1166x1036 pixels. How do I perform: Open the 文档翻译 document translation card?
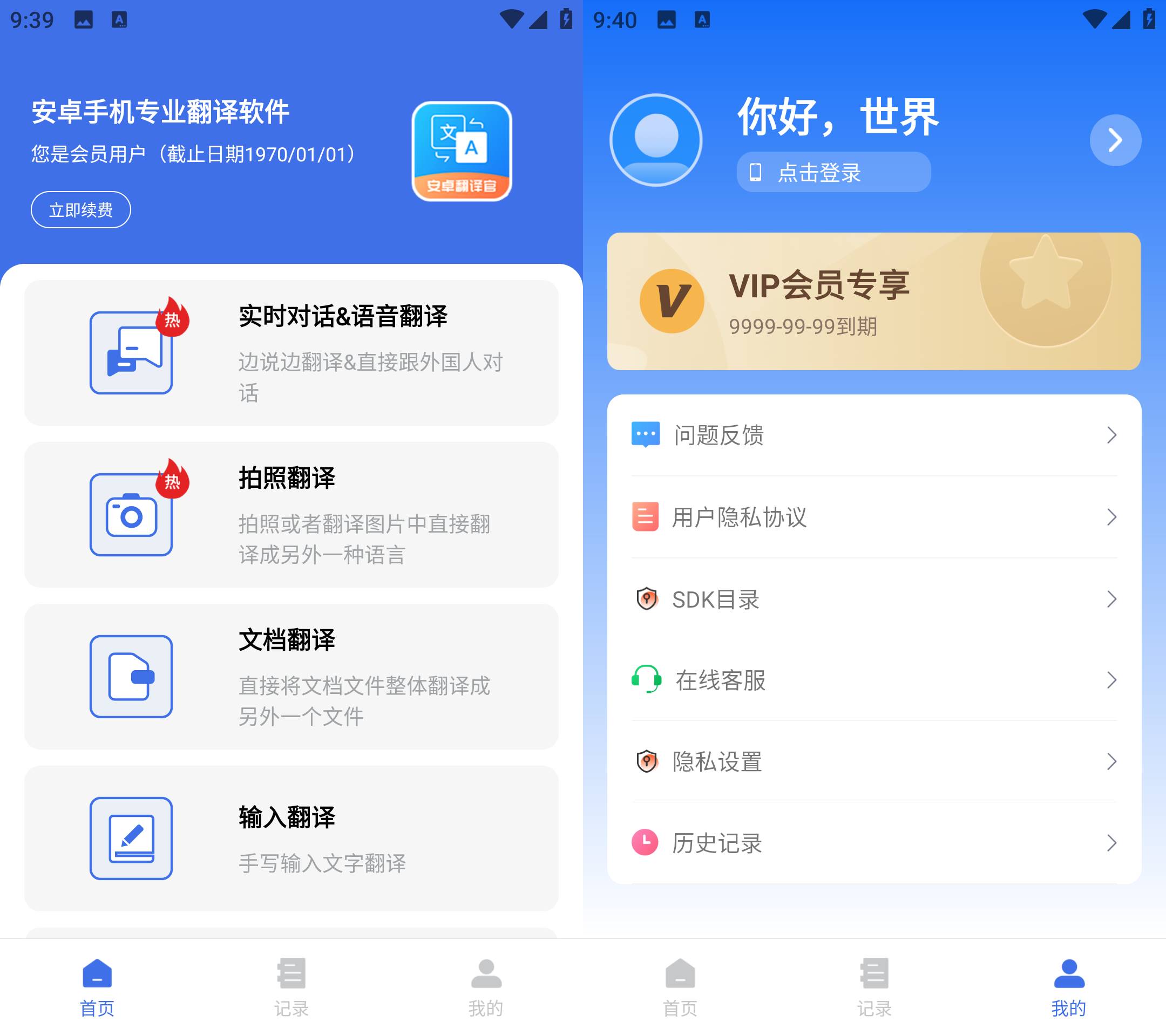click(291, 676)
